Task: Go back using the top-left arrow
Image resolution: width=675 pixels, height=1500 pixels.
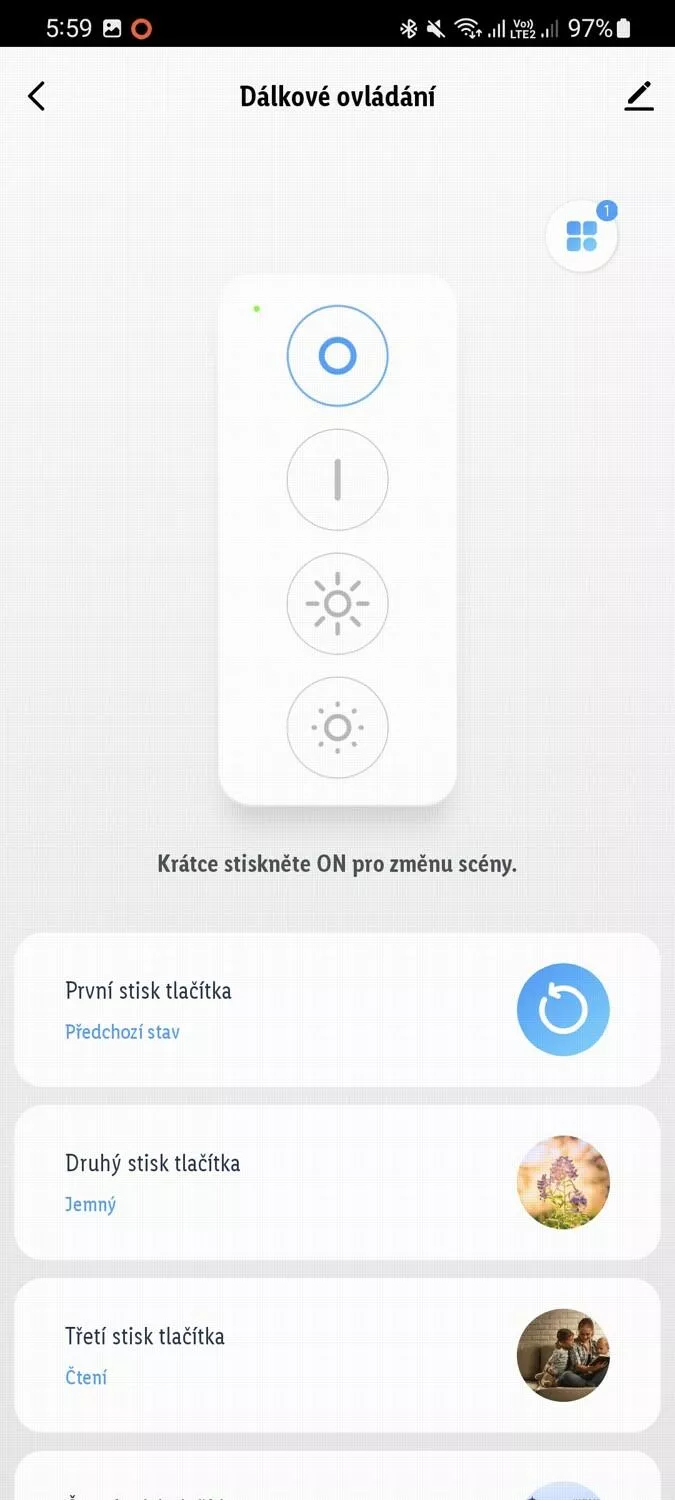Action: tap(37, 96)
